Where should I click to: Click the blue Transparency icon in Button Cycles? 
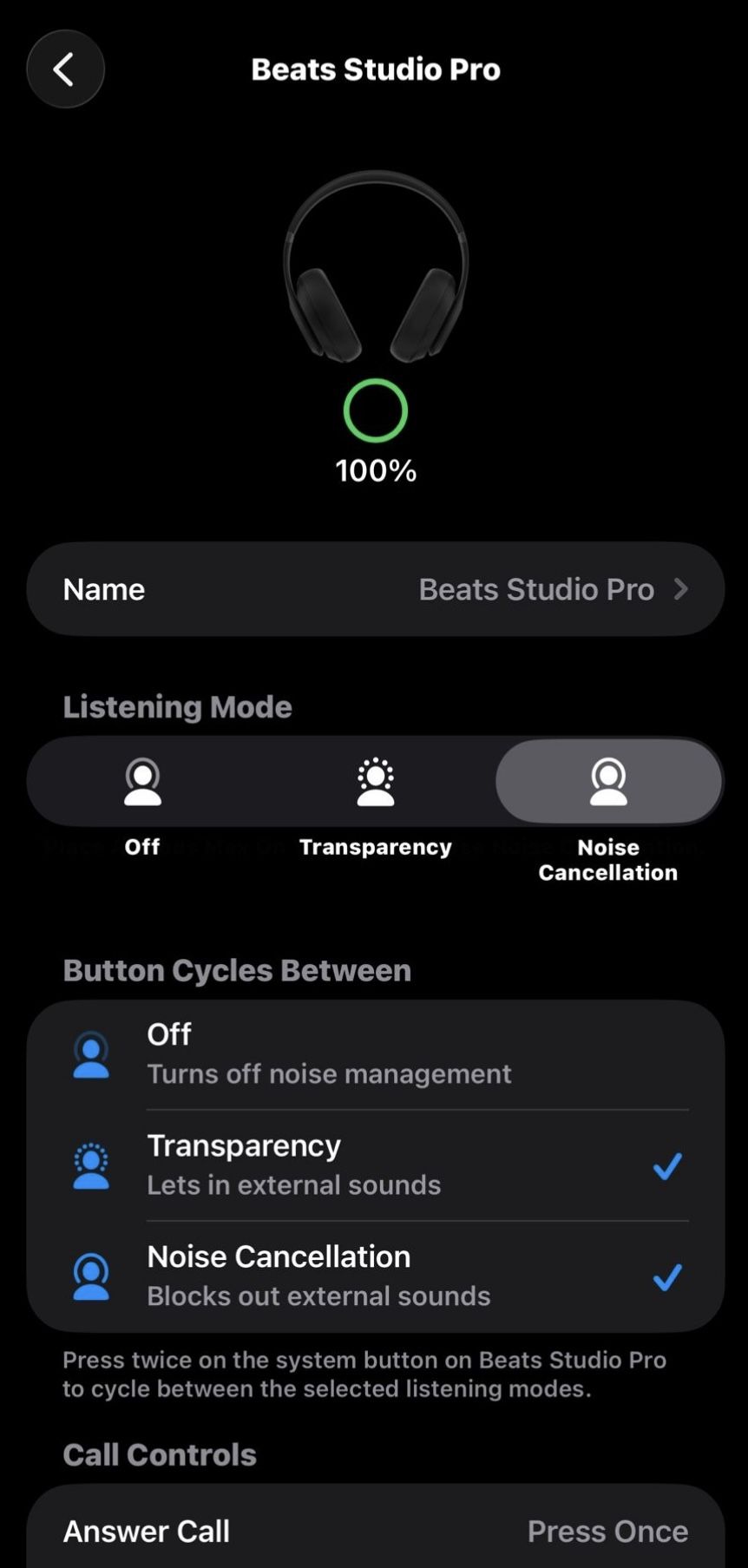[x=90, y=1165]
